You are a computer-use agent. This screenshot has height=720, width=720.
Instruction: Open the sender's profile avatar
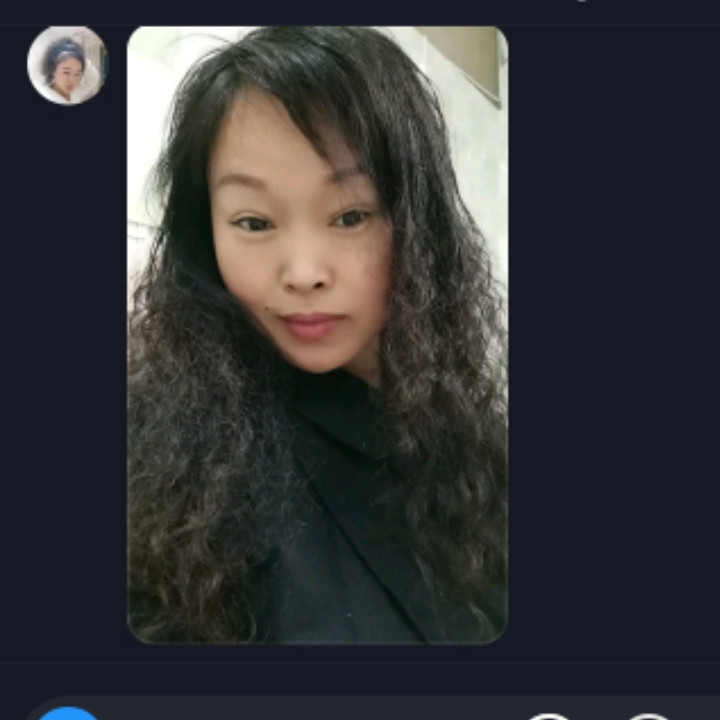[68, 65]
